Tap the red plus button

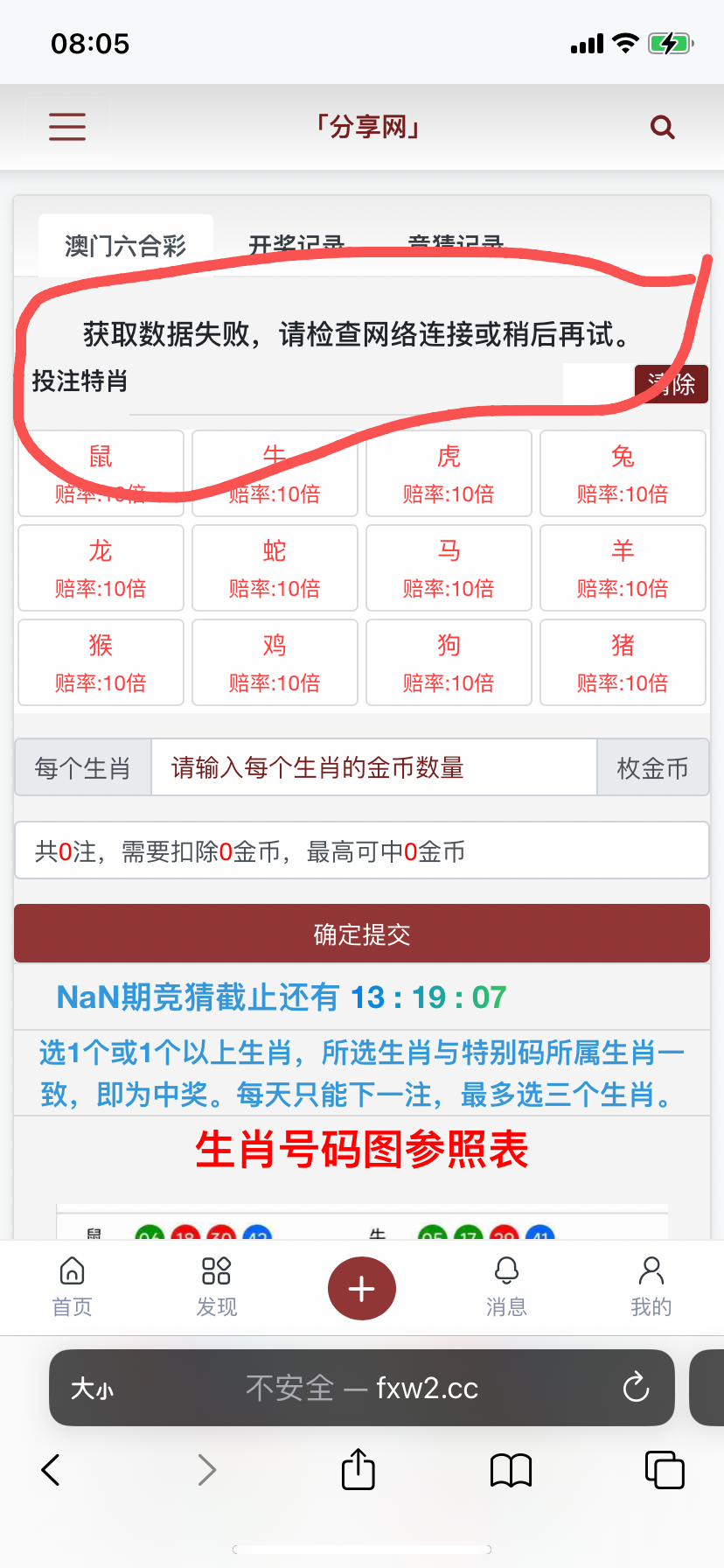pyautogui.click(x=362, y=1289)
